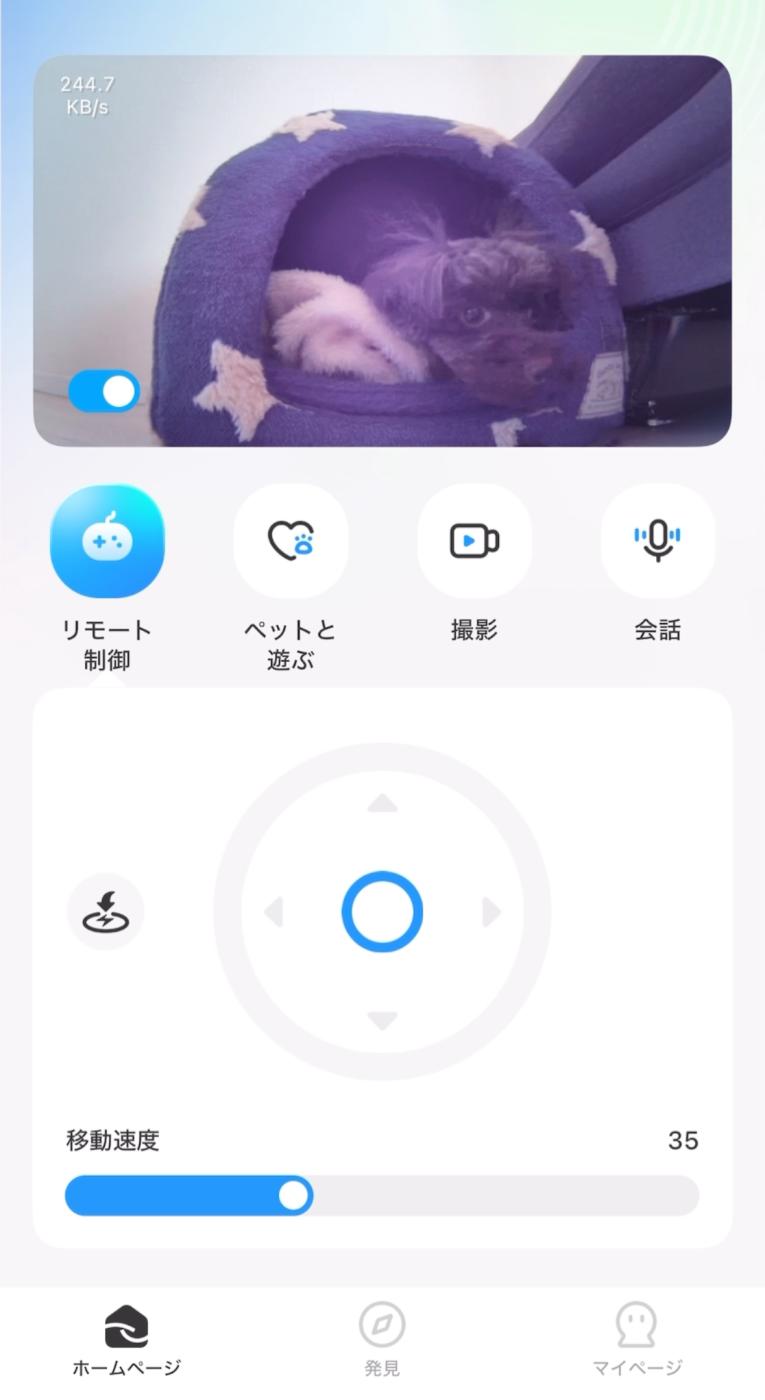Open the 撮影 recording option
765x1400 pixels.
[x=474, y=541]
